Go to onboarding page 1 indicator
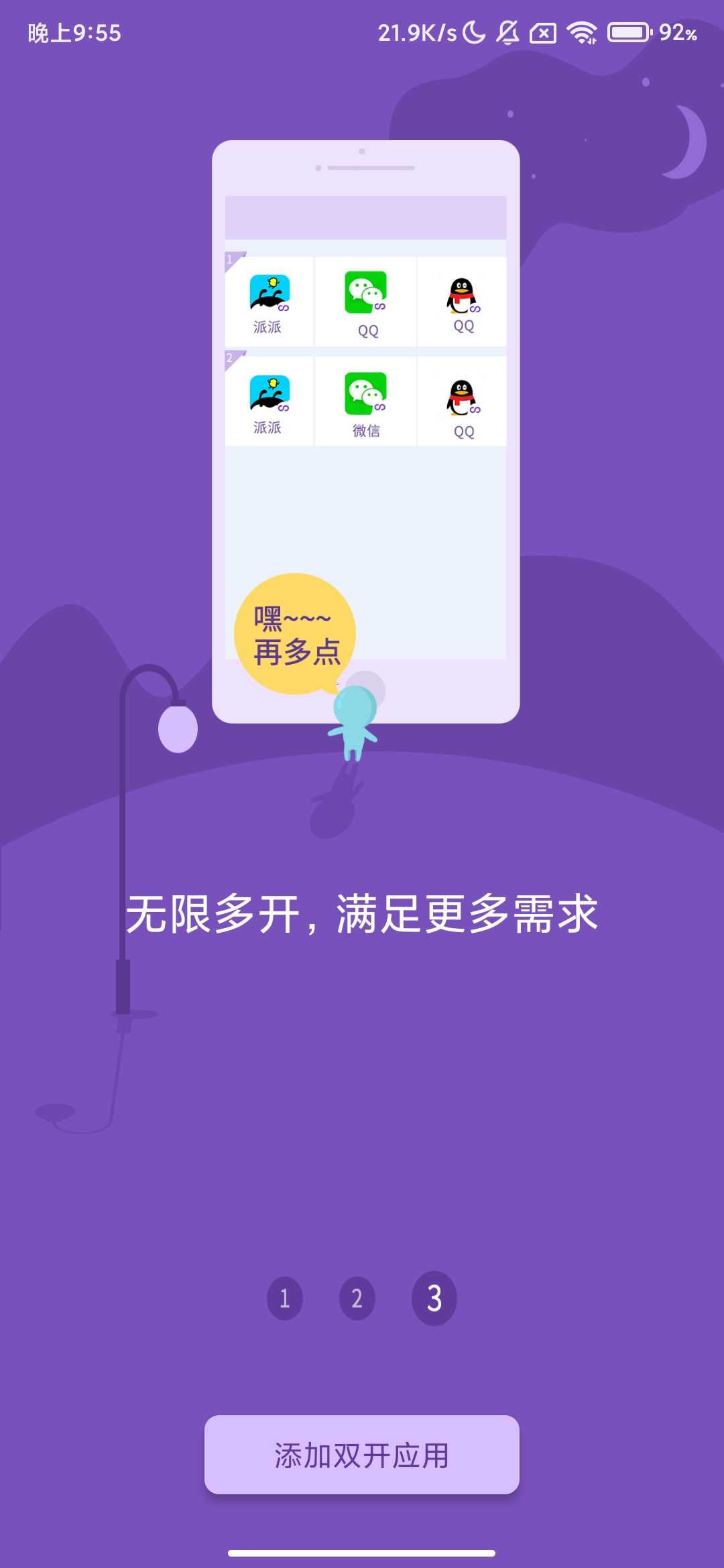724x1568 pixels. (x=285, y=1298)
